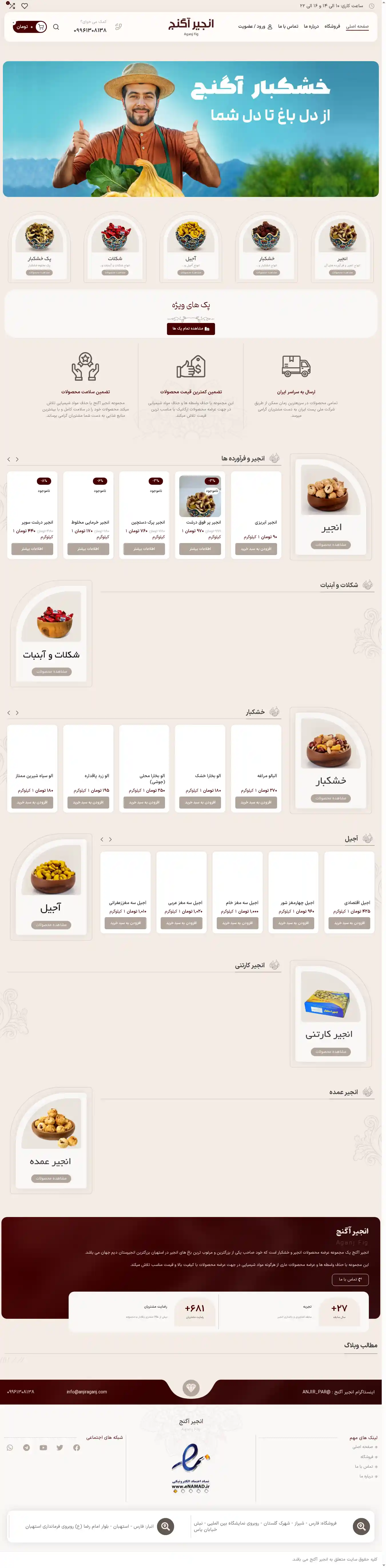The width and height of the screenshot is (386, 1568).
Task: Add آلبالو مراغه to cart
Action: [x=256, y=802]
